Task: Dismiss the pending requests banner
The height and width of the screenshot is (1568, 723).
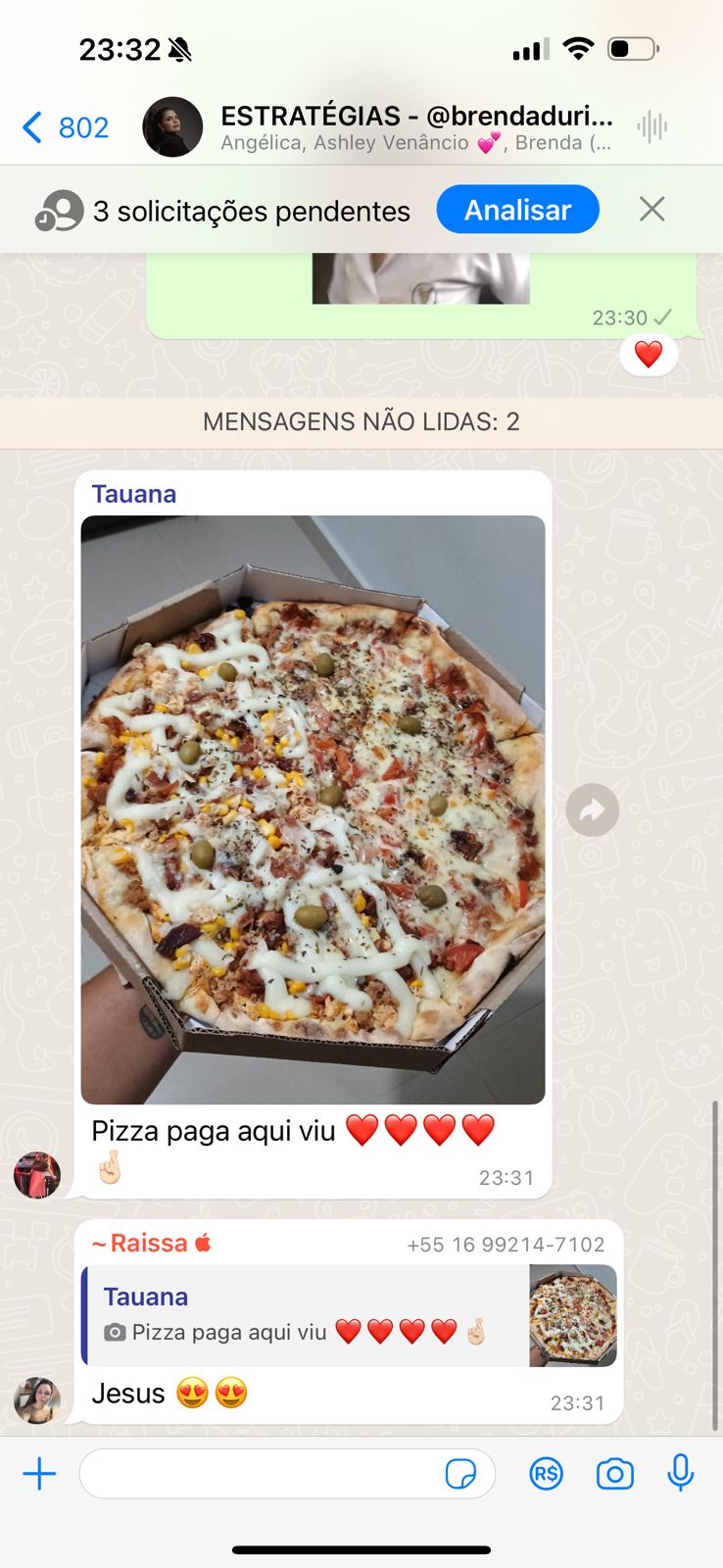Action: 651,209
